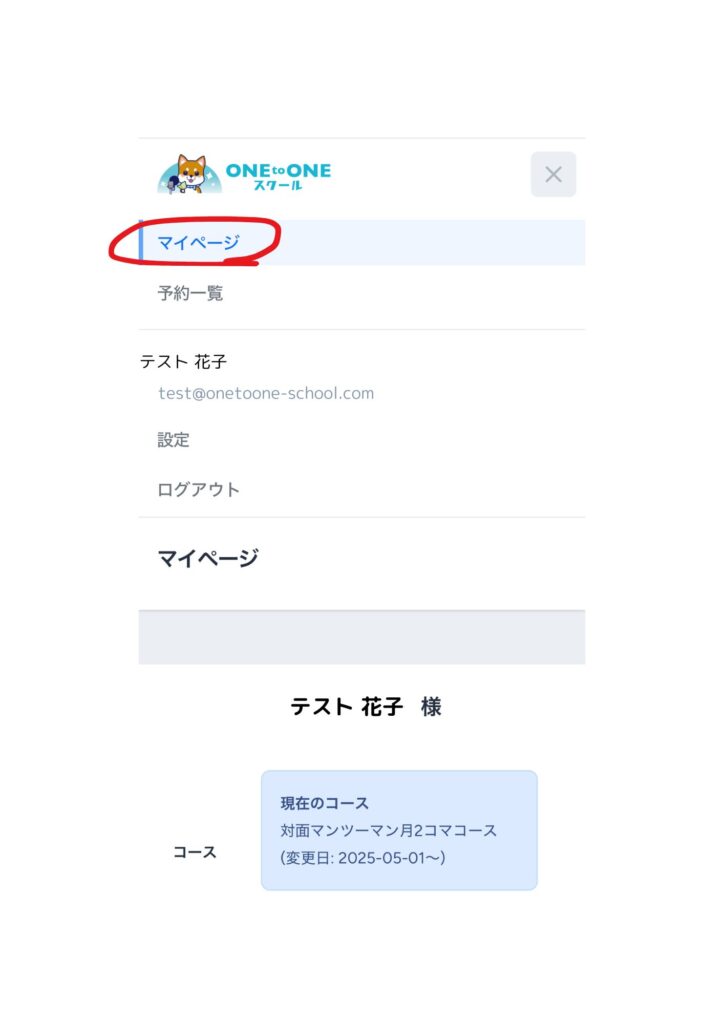The height and width of the screenshot is (1024, 724).
Task: Go to 予約一覧
Action: [x=190, y=294]
